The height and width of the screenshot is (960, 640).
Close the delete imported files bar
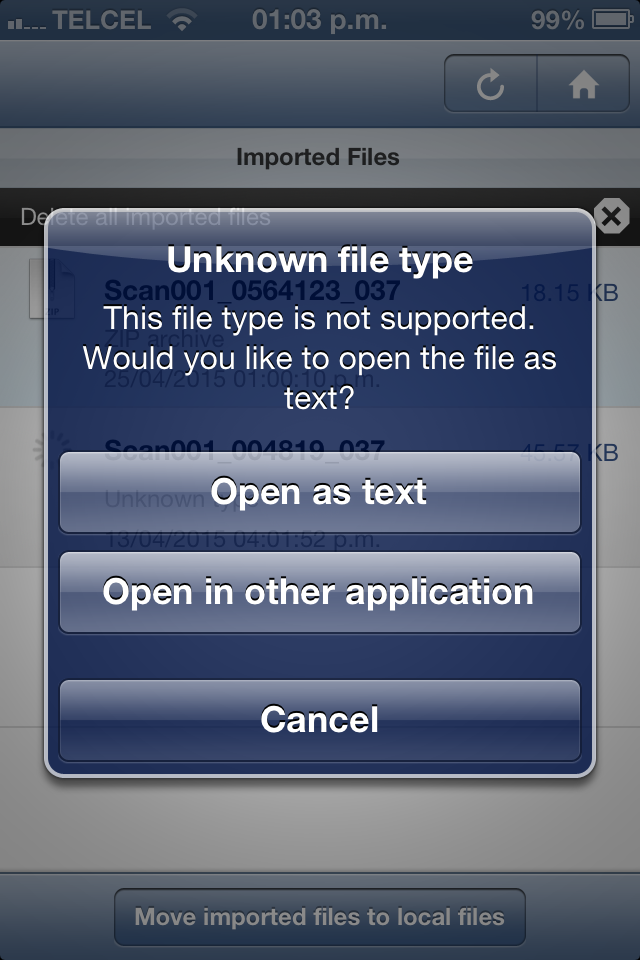coord(611,216)
